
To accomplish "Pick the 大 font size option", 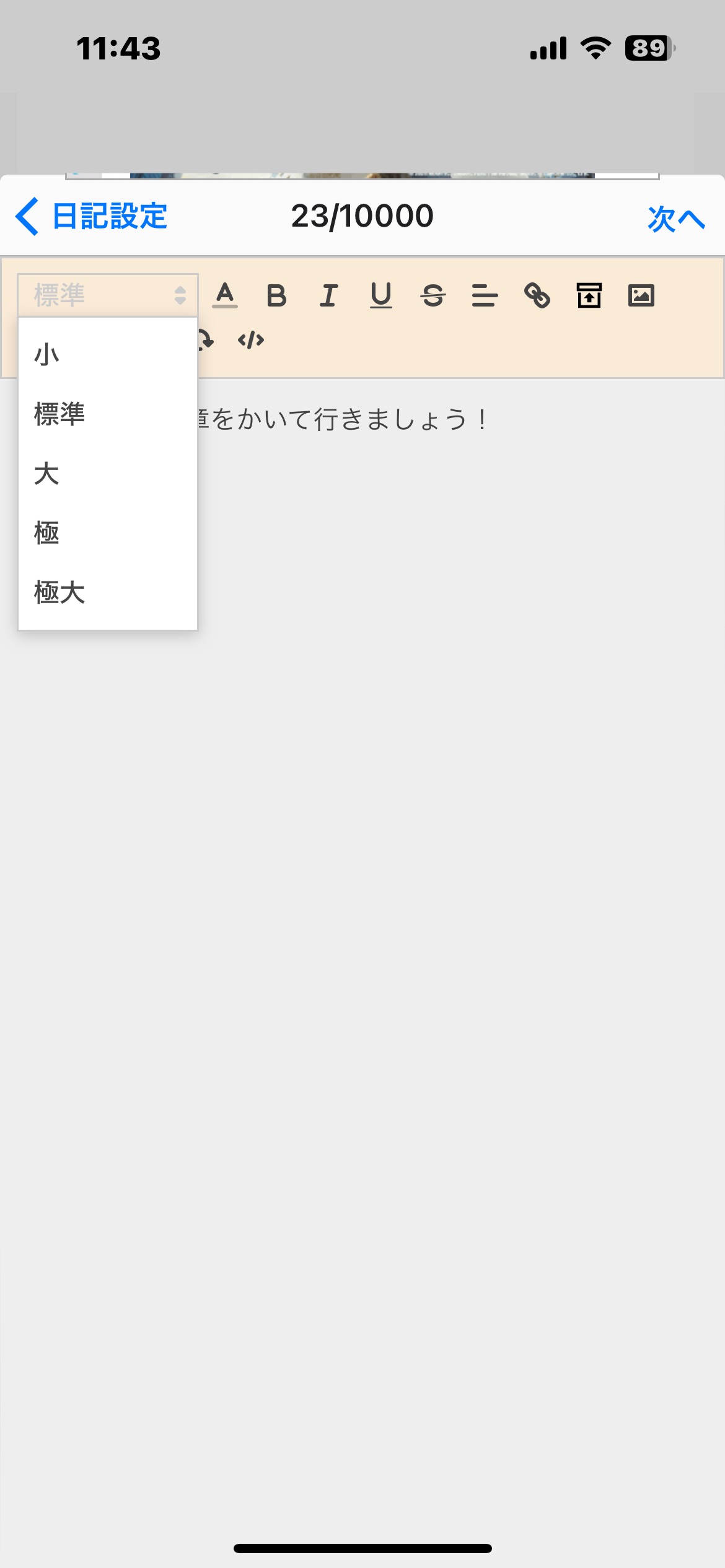I will (108, 474).
